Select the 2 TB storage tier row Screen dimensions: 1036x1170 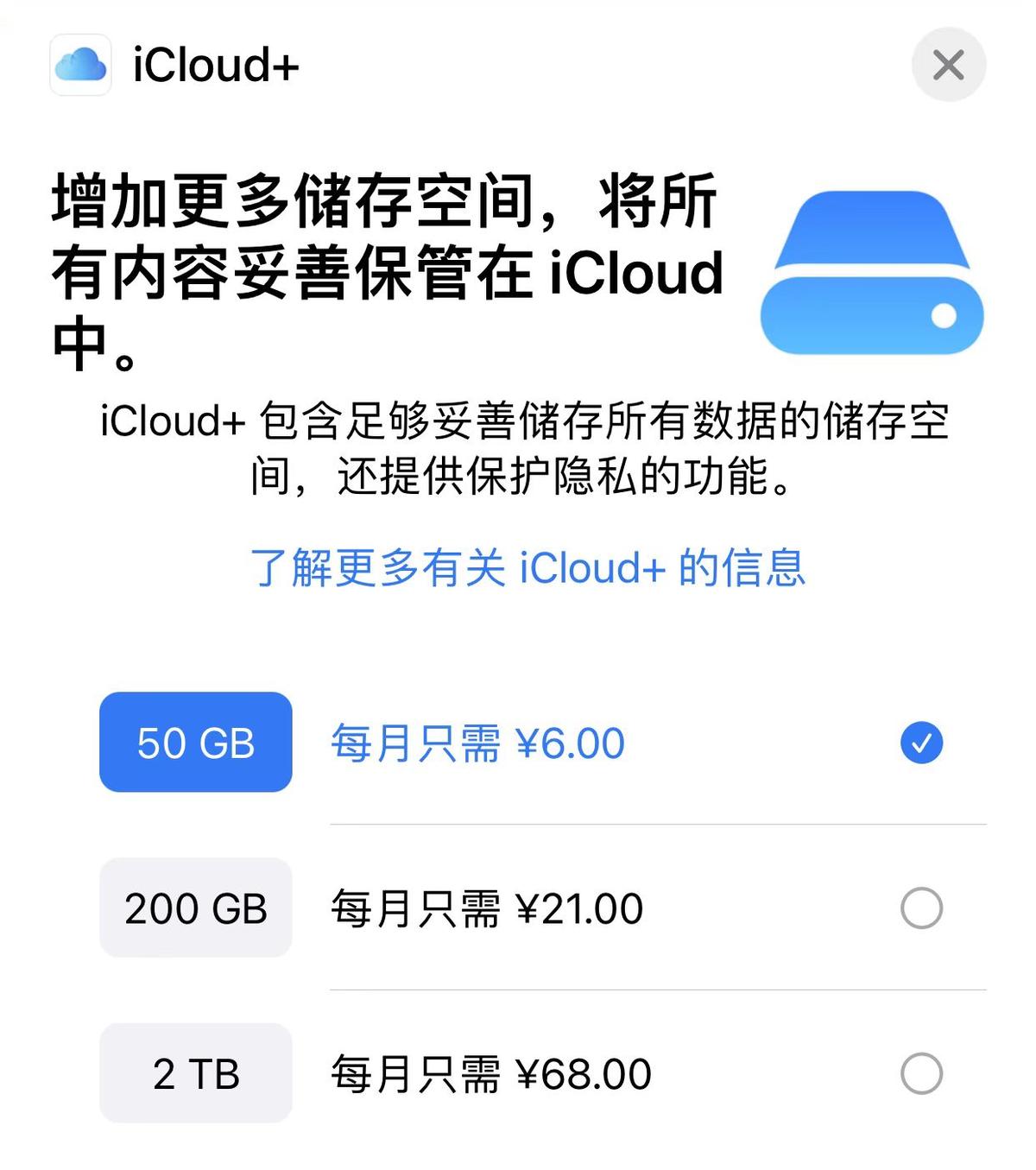click(x=195, y=1073)
